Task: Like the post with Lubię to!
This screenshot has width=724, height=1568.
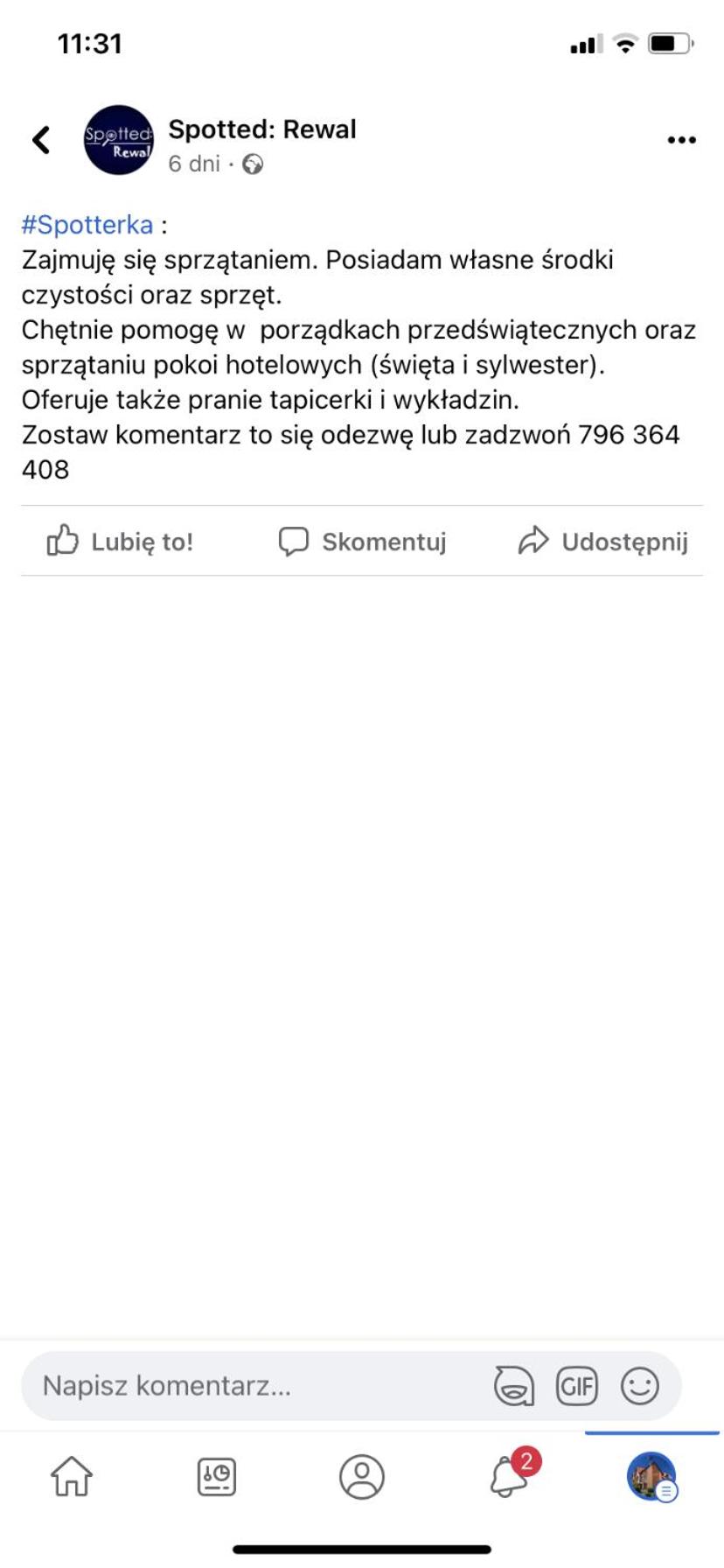Action: 120,542
